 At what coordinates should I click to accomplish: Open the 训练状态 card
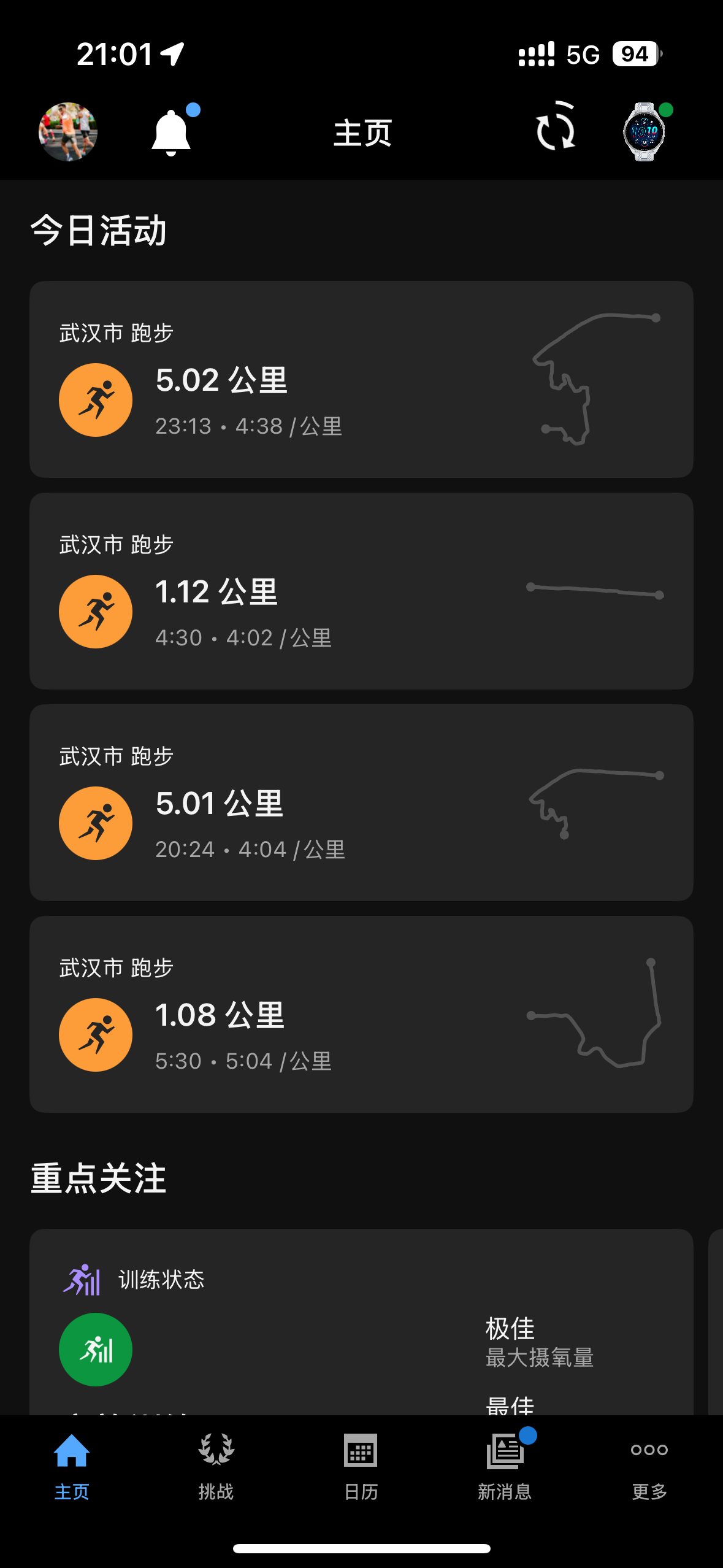361,1319
